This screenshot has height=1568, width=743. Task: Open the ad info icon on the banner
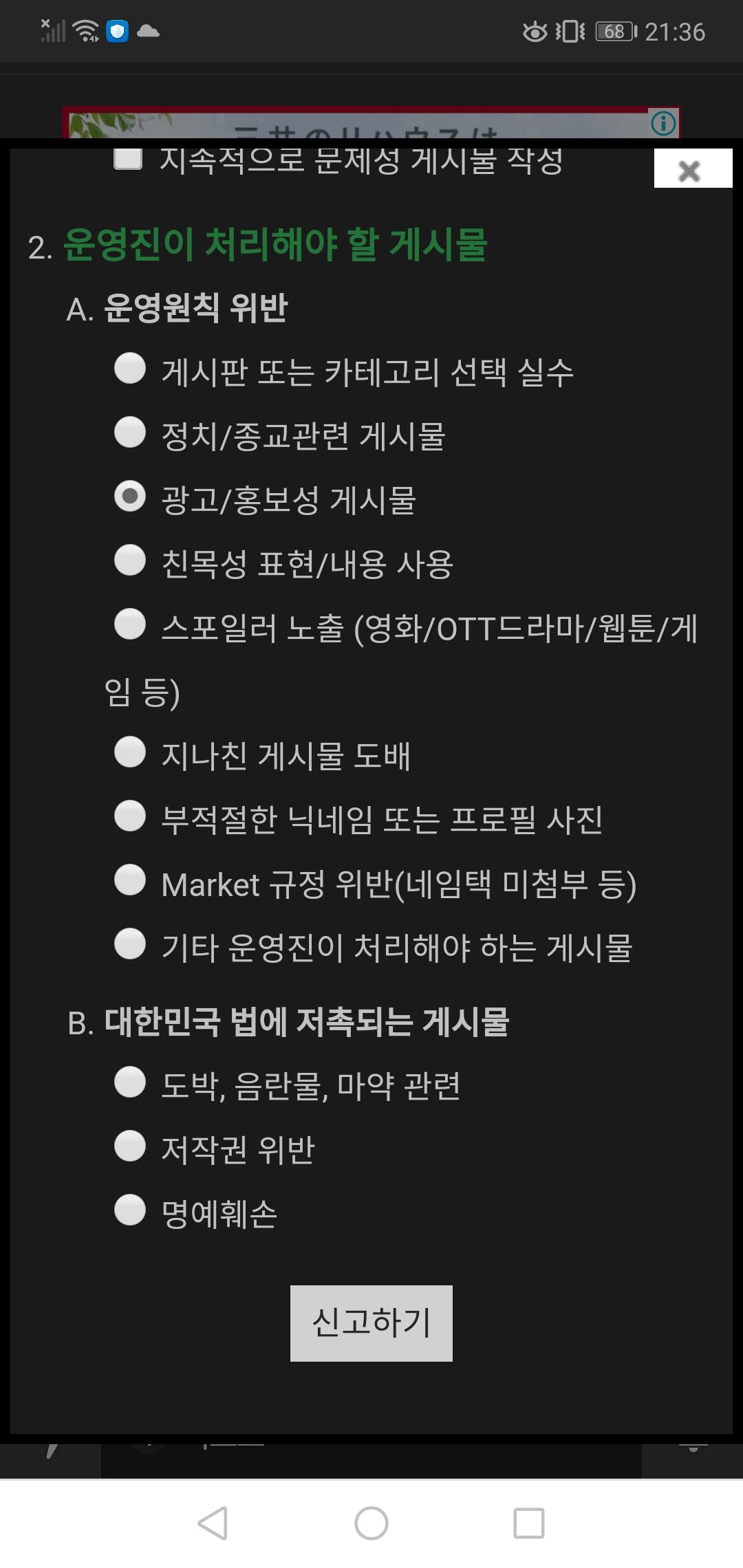click(x=663, y=123)
